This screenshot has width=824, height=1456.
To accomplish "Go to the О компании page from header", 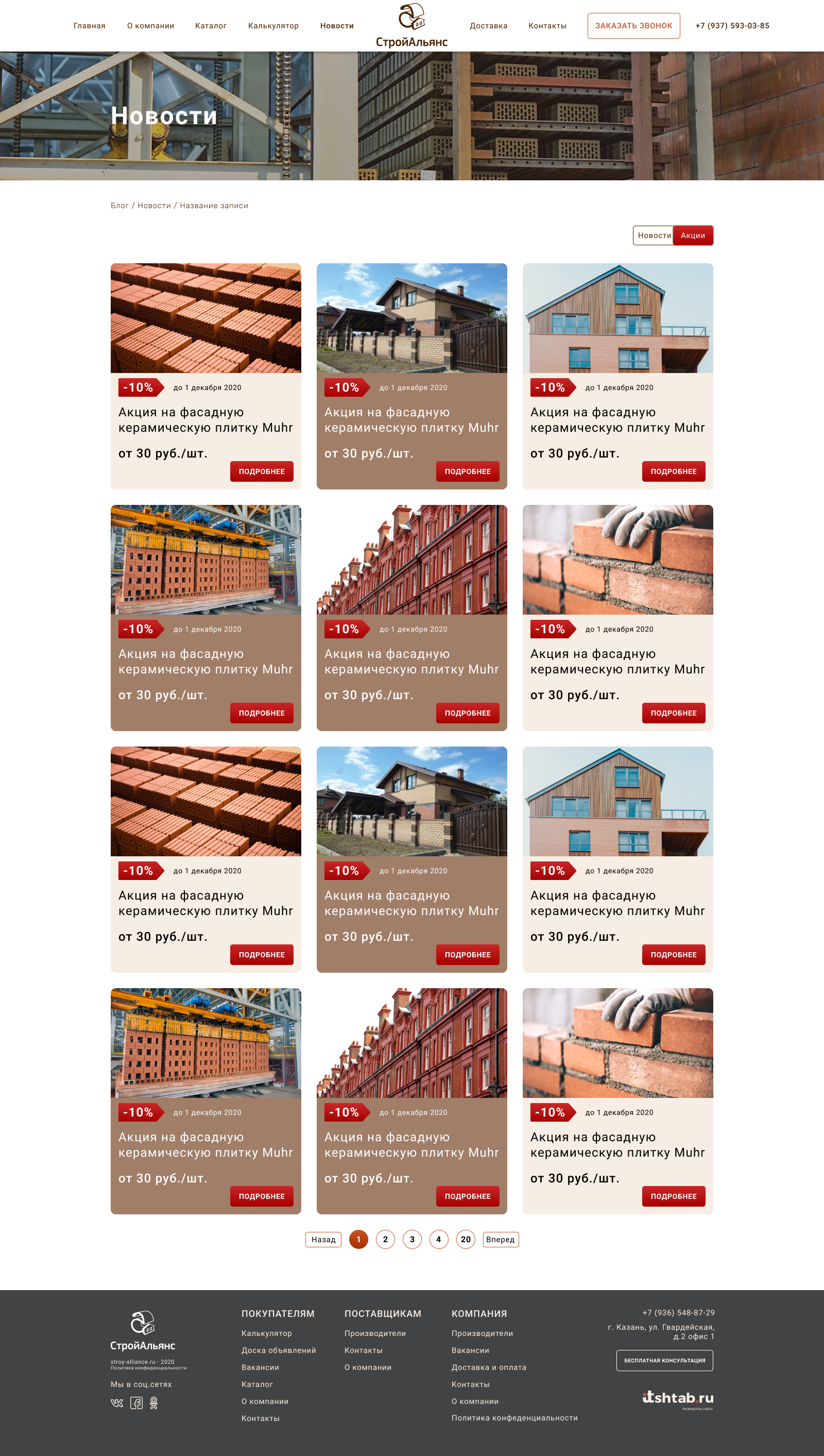I will point(150,26).
